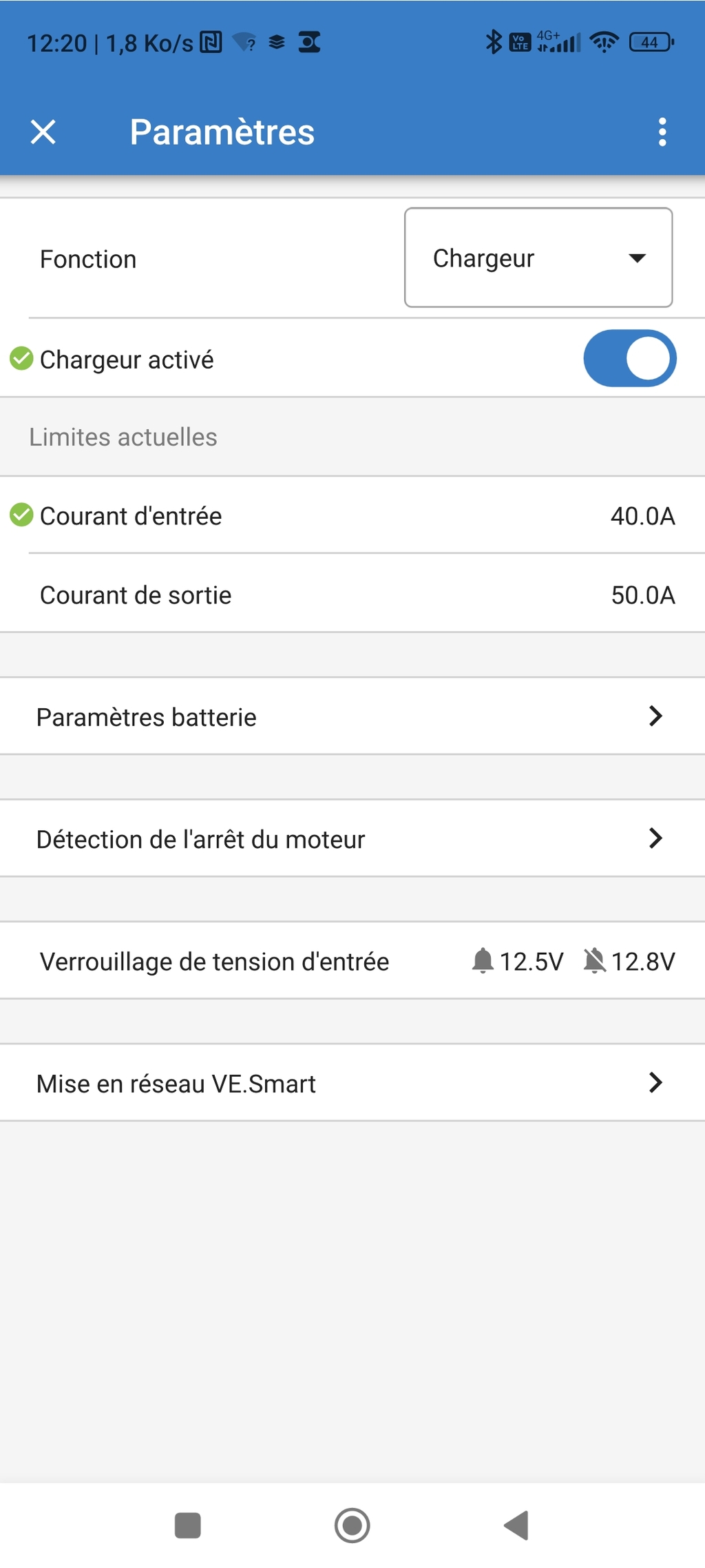705x1568 pixels.
Task: Tap the system back button
Action: click(x=516, y=1525)
